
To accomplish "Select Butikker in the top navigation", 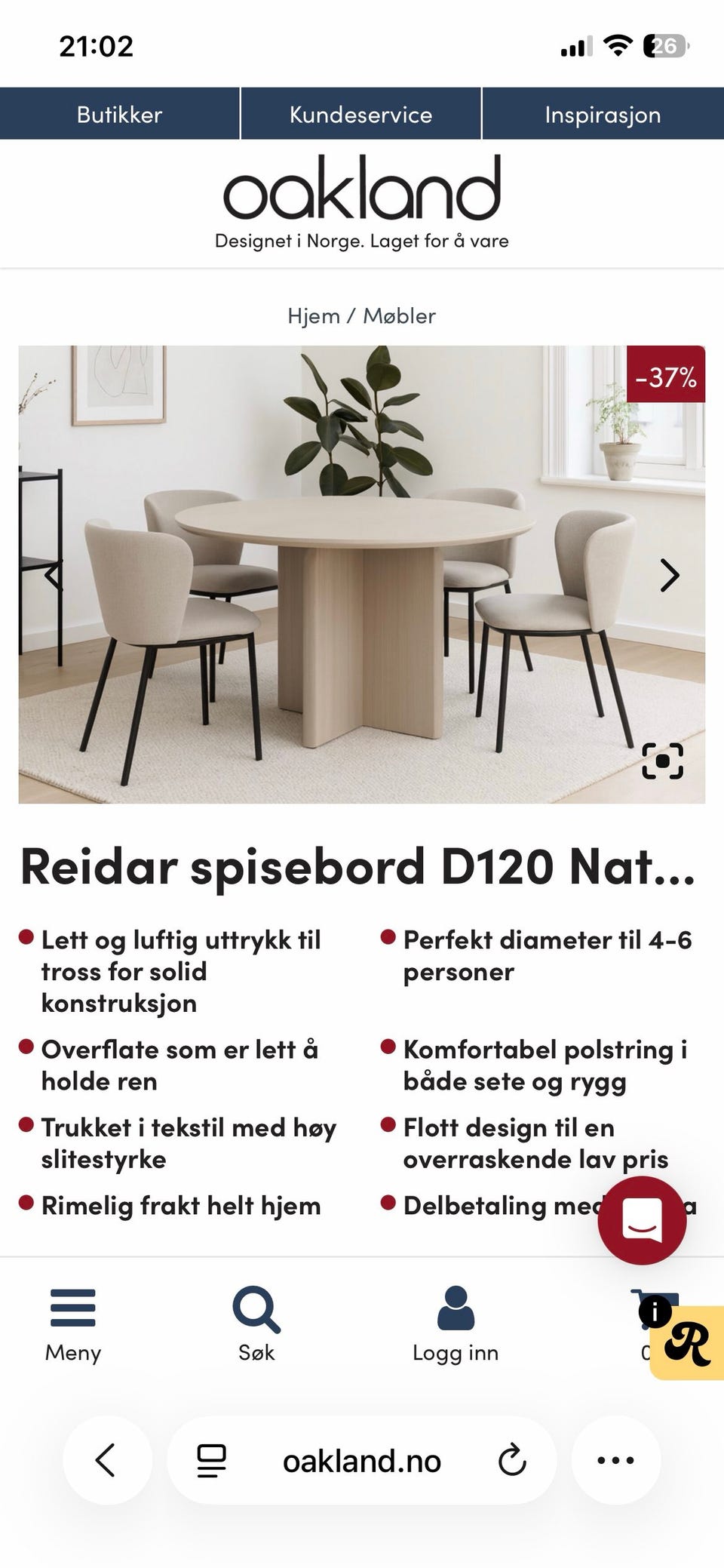I will click(118, 115).
